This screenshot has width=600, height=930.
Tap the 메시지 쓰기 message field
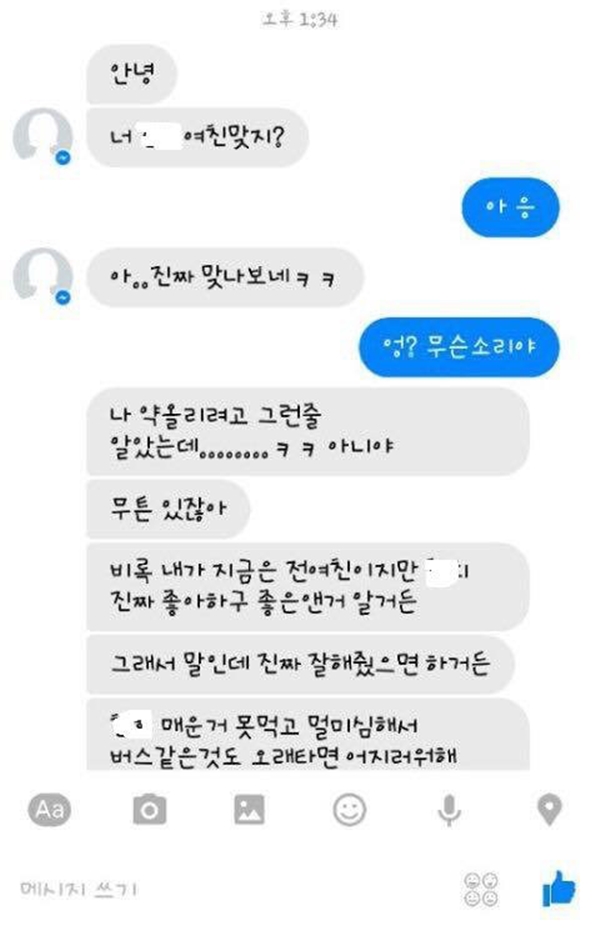[x=200, y=888]
